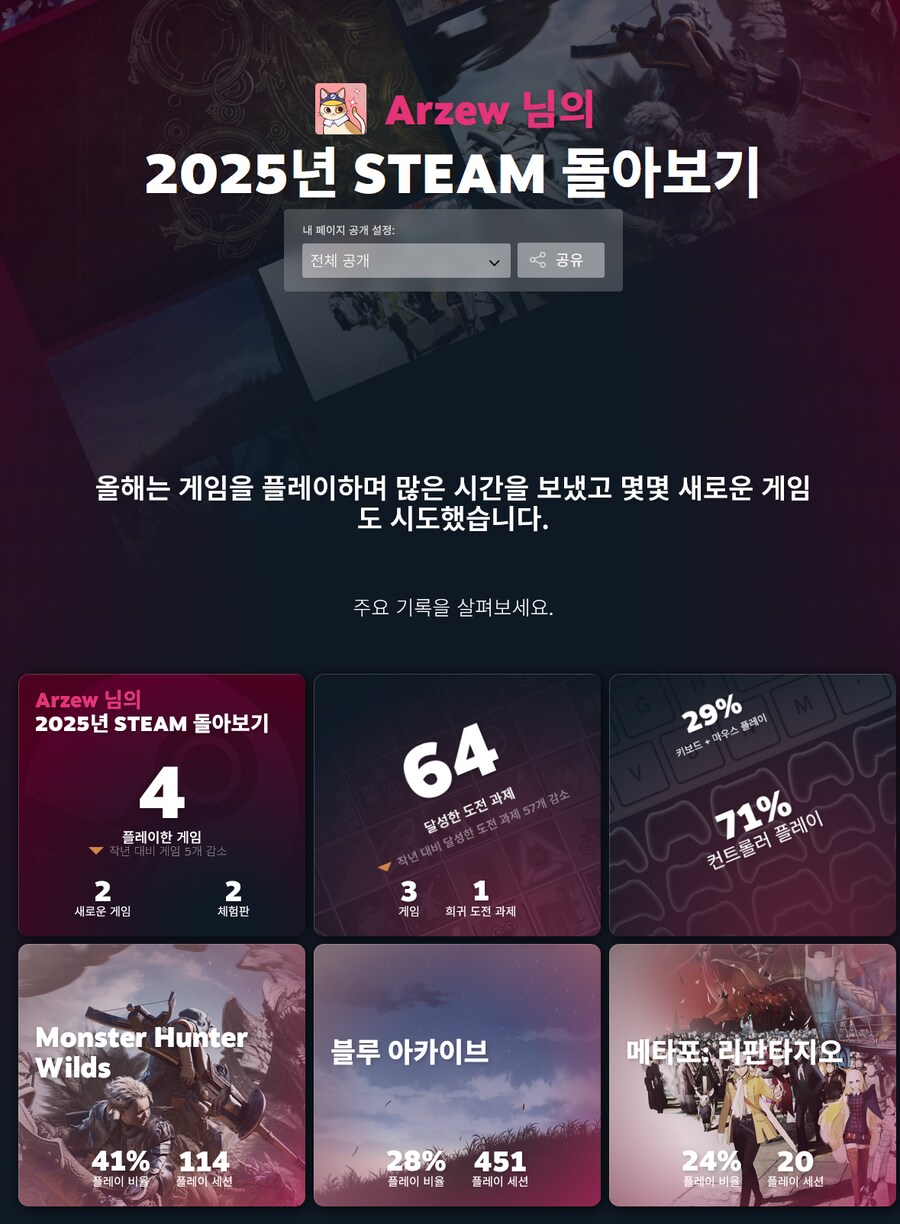Open the card showing 4 플레이한 게임
The width and height of the screenshot is (900, 1224).
point(162,805)
